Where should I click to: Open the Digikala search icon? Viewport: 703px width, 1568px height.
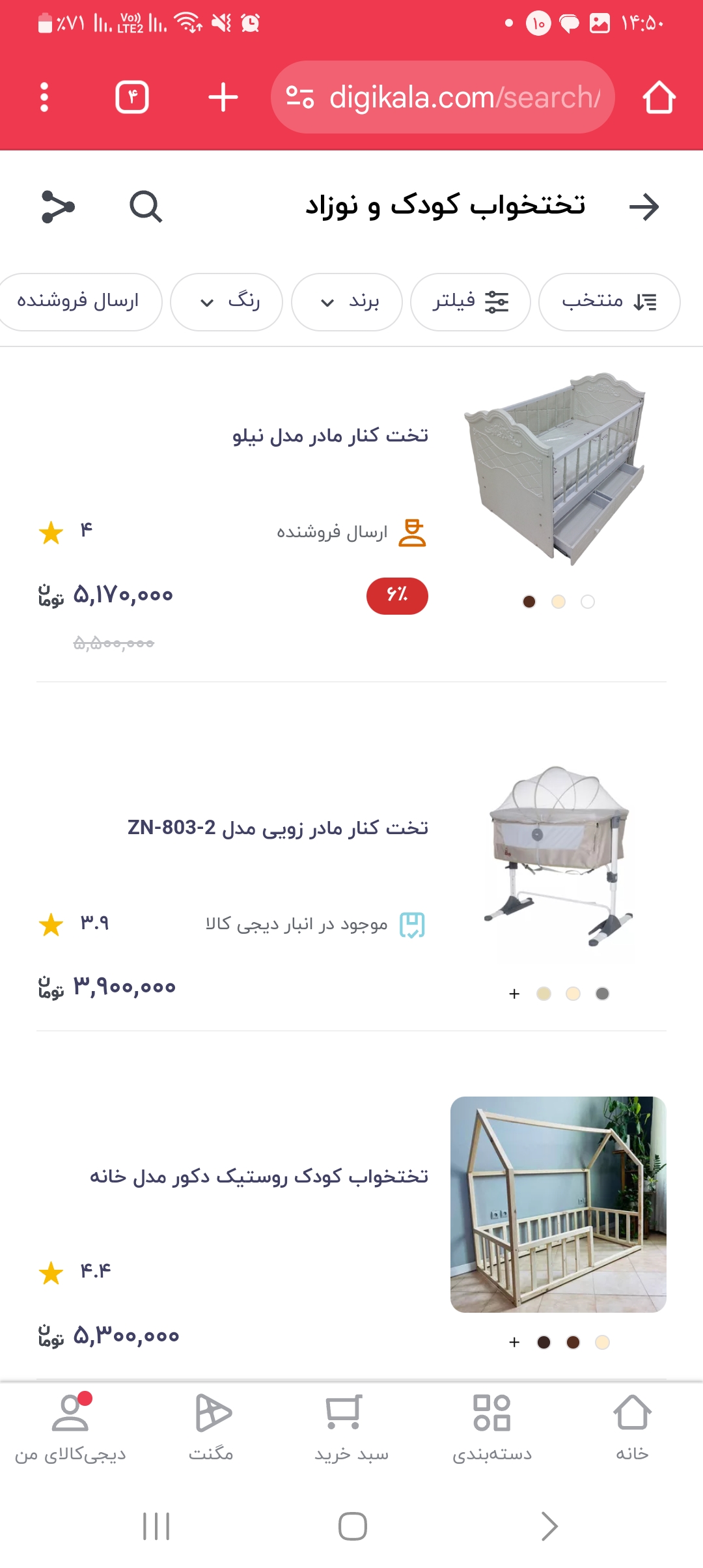tap(146, 207)
